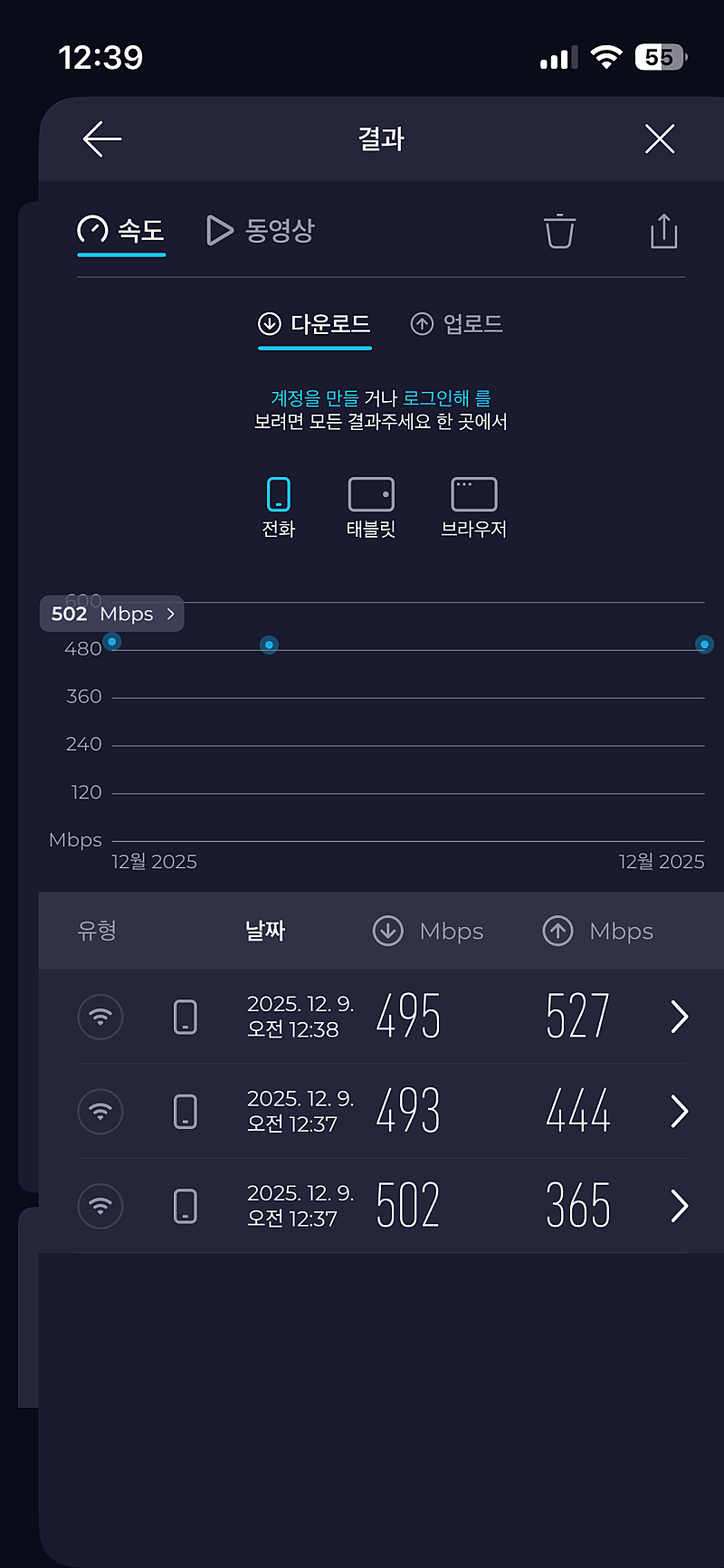Tap the 로그인해 link
The height and width of the screenshot is (1568, 724).
[x=436, y=398]
